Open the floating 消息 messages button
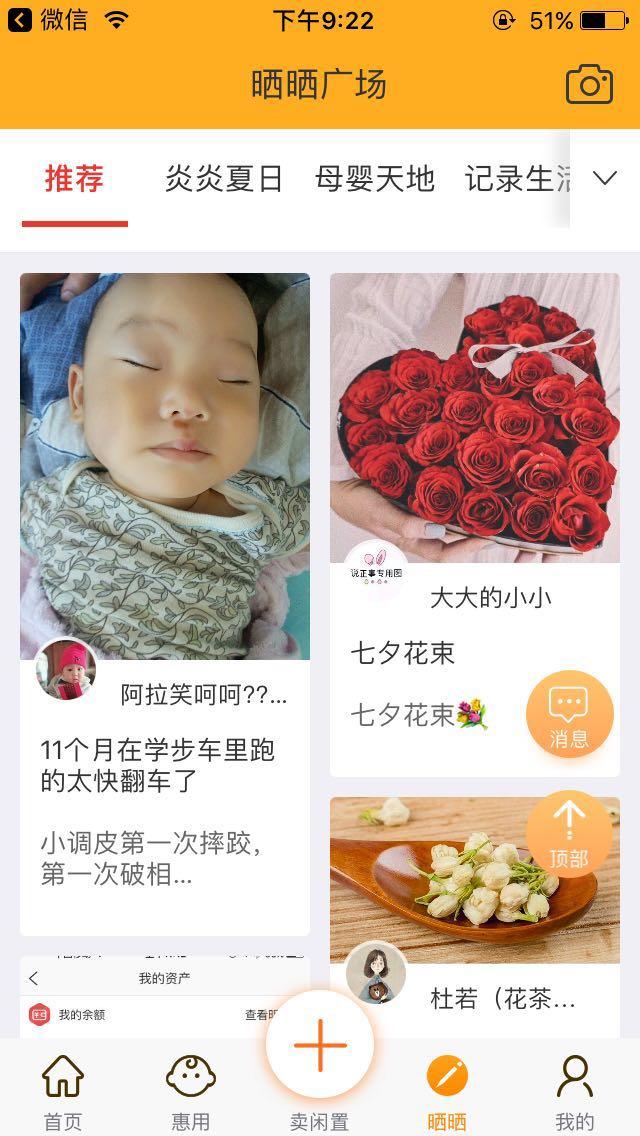 point(568,714)
